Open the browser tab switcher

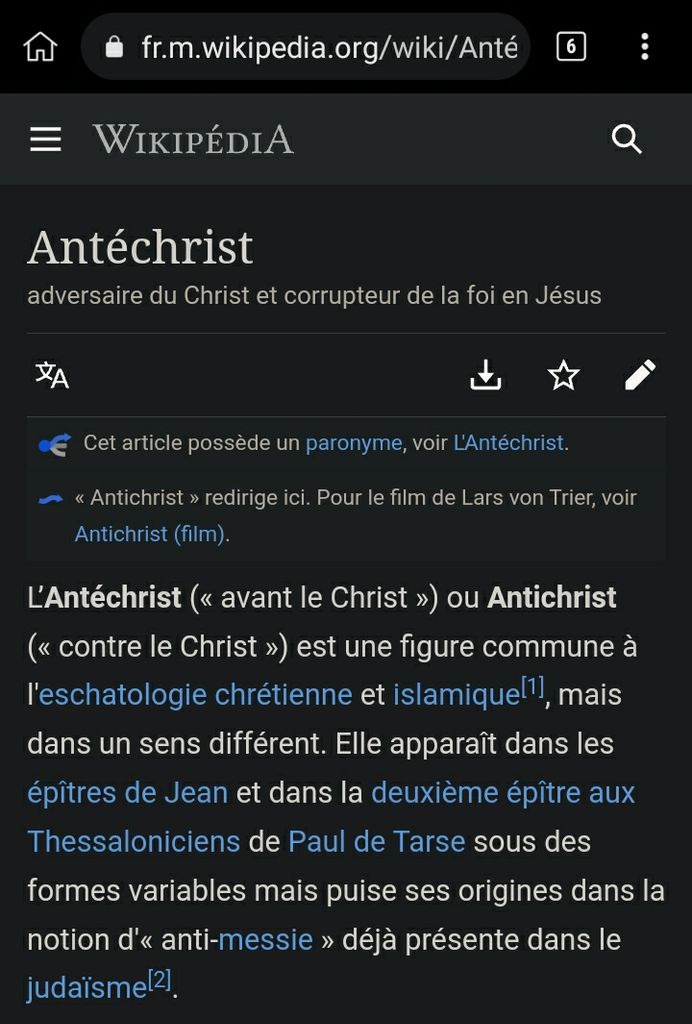(x=571, y=47)
